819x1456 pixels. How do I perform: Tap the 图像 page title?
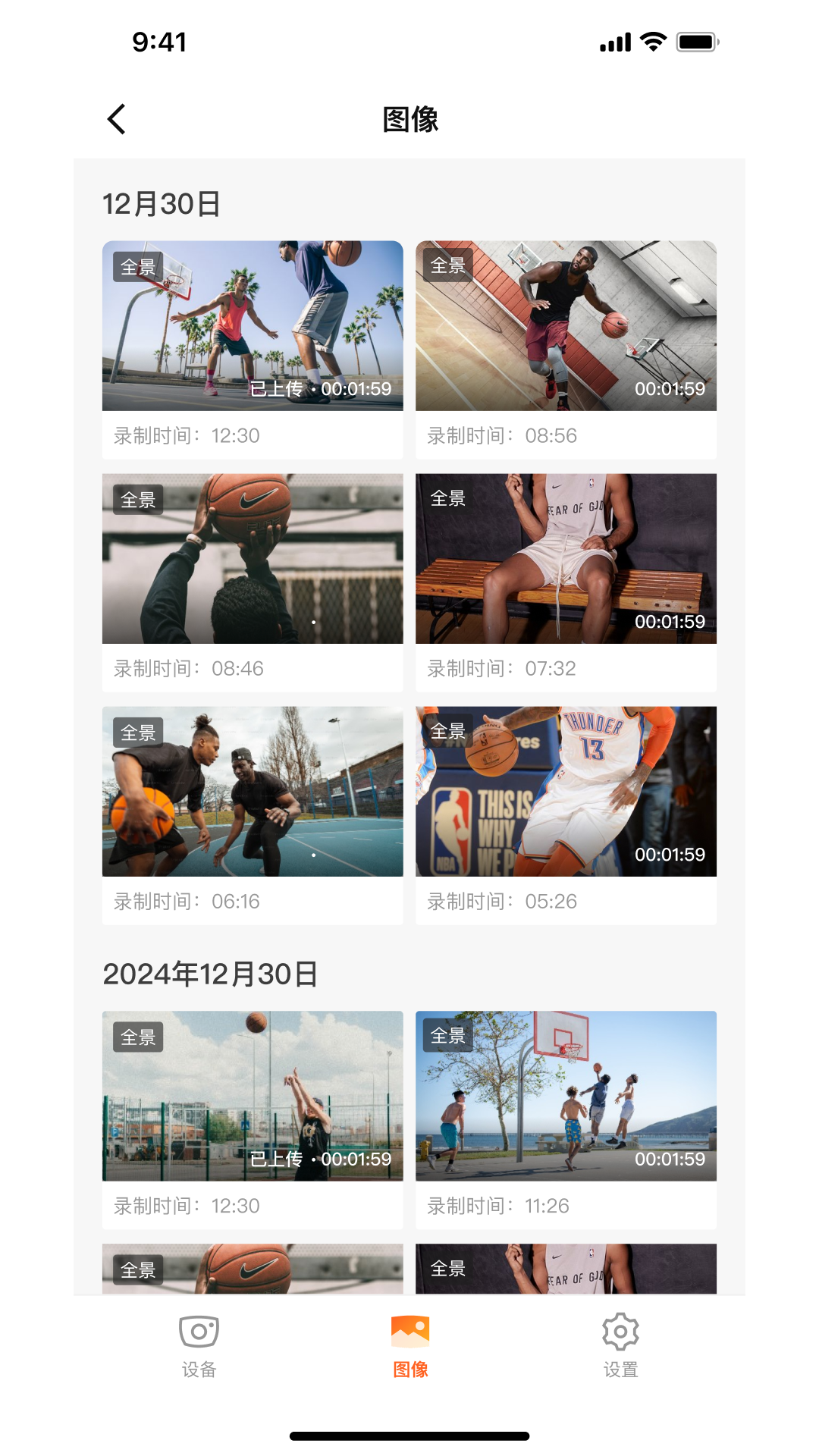[409, 120]
